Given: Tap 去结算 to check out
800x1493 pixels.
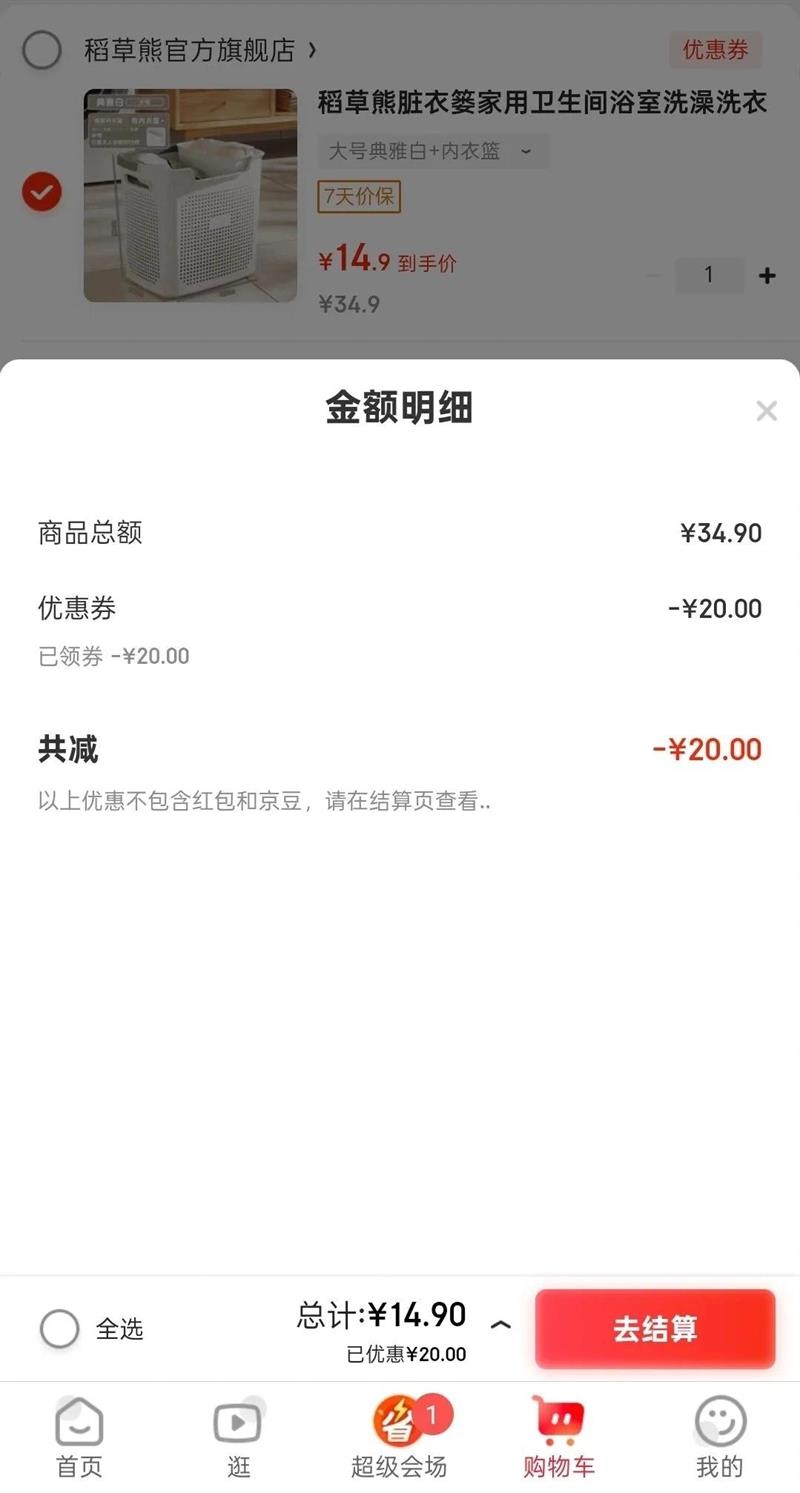Looking at the screenshot, I should [x=655, y=1329].
